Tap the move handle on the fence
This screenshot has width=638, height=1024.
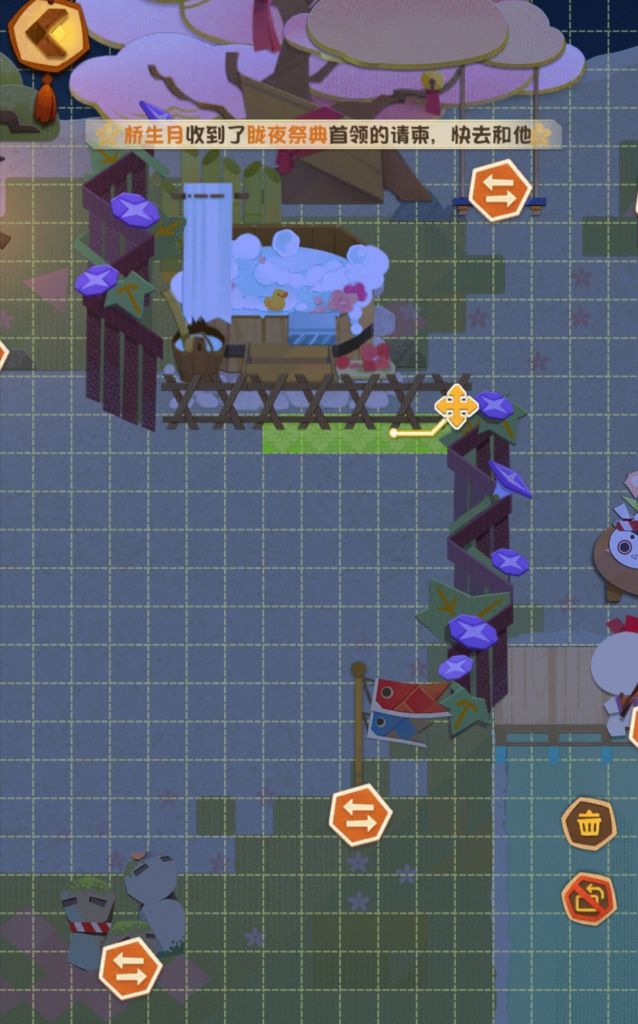pos(456,407)
